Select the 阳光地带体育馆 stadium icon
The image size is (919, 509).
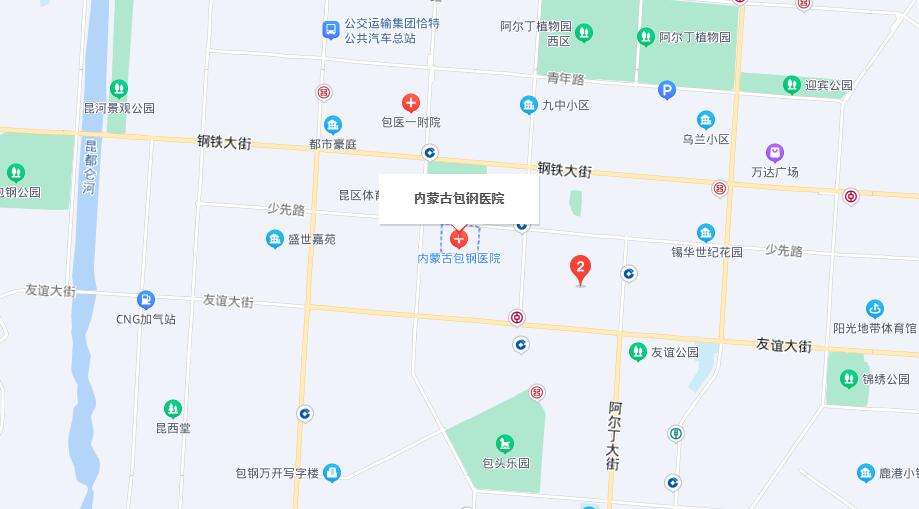coord(875,307)
